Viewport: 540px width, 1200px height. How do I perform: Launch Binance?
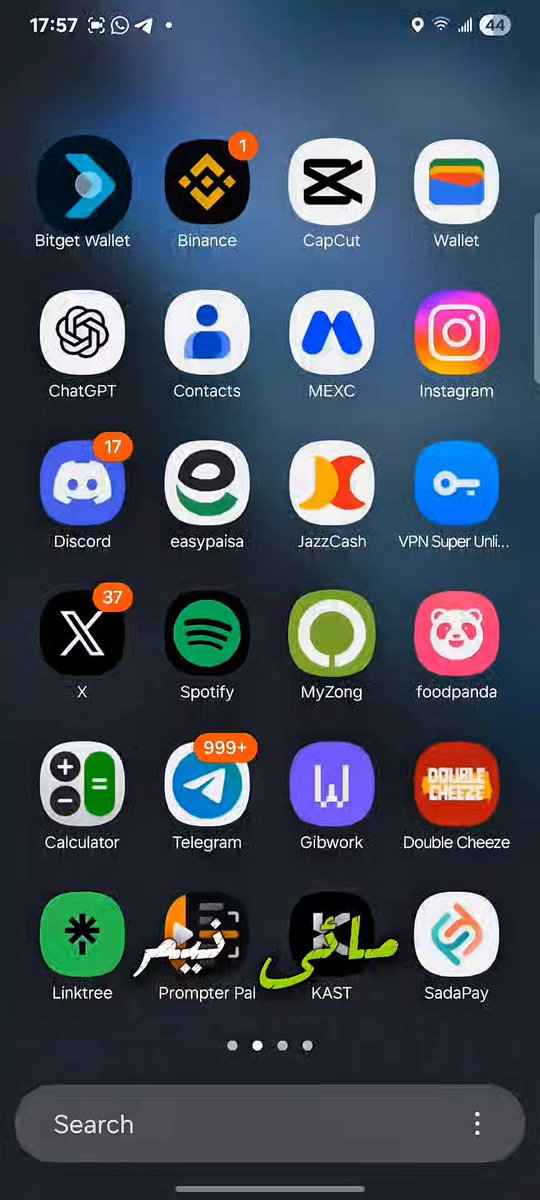[x=207, y=182]
